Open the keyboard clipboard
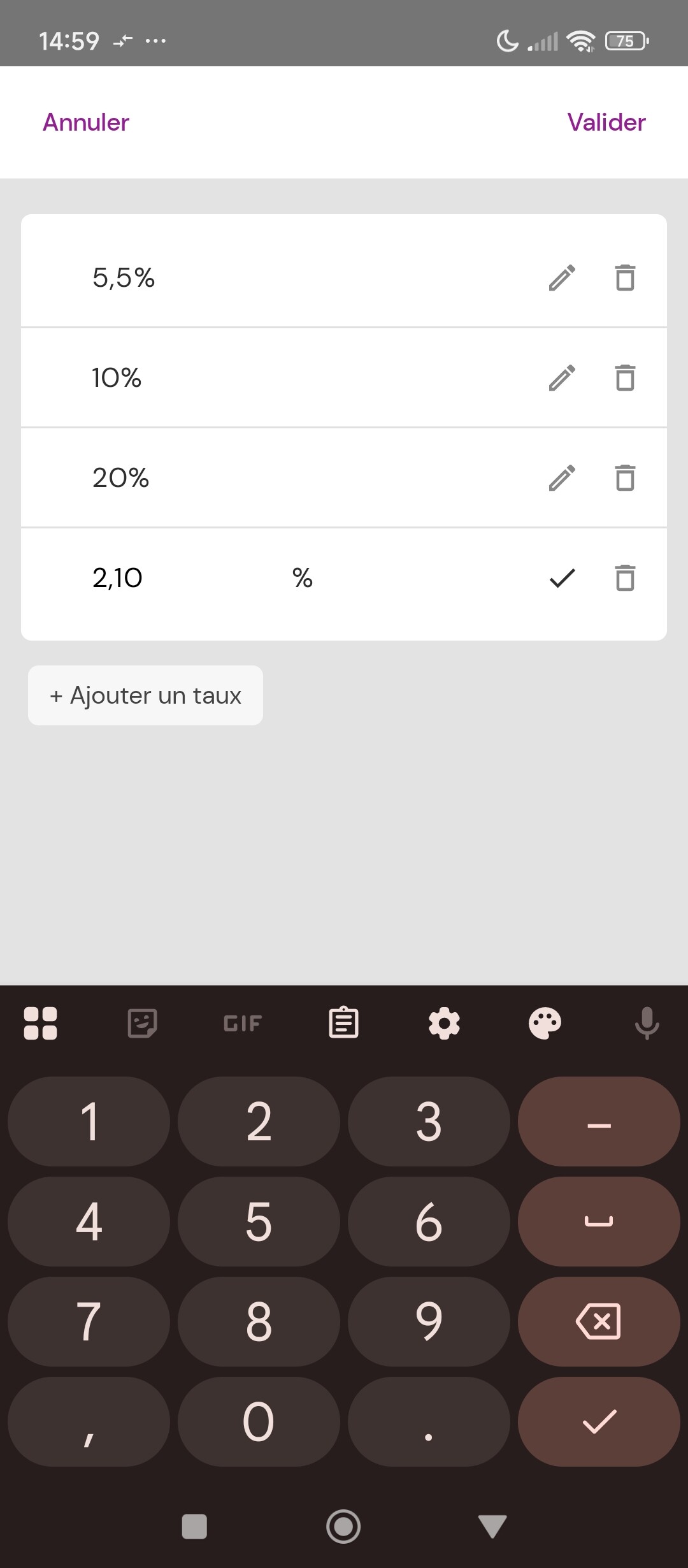Viewport: 688px width, 1568px height. pyautogui.click(x=343, y=1024)
